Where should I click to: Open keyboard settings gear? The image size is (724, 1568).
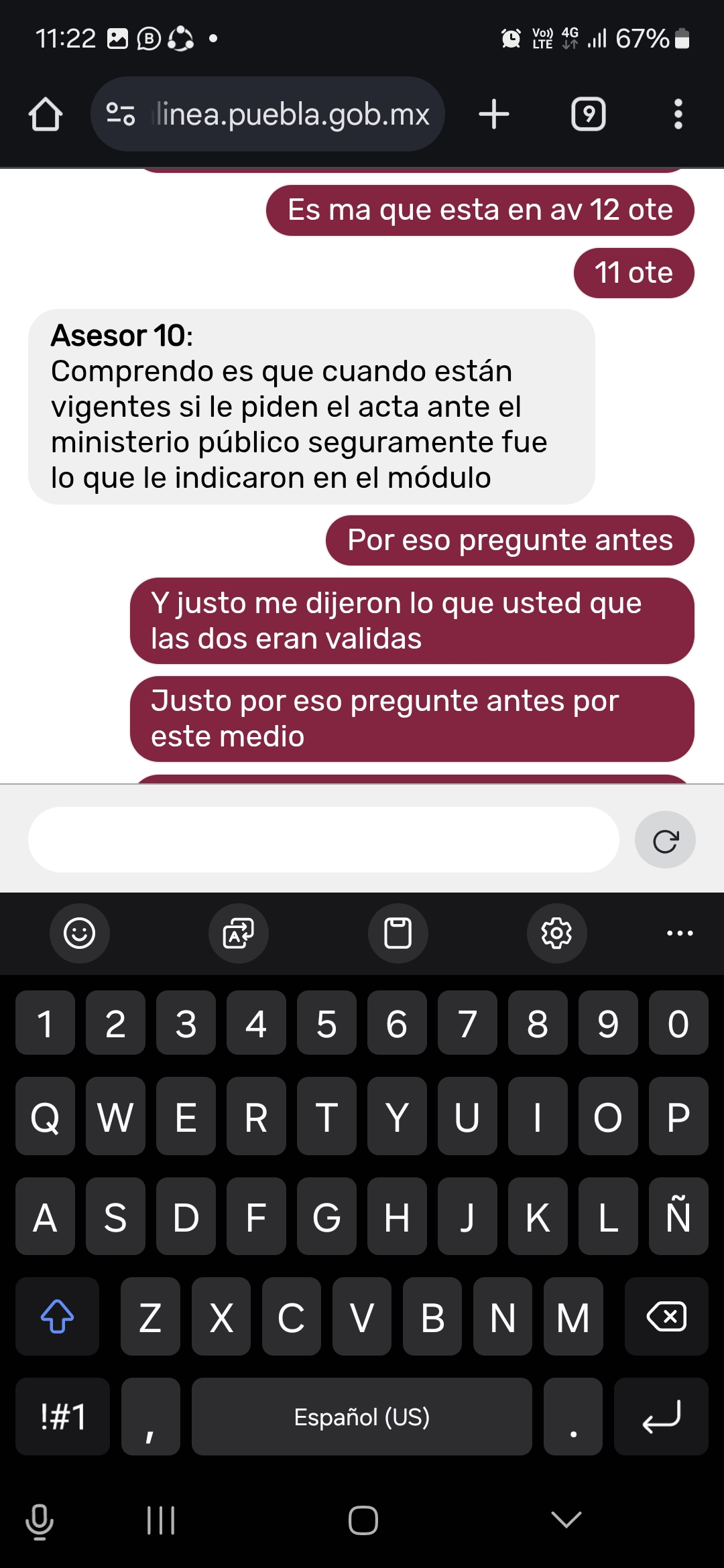pos(556,933)
